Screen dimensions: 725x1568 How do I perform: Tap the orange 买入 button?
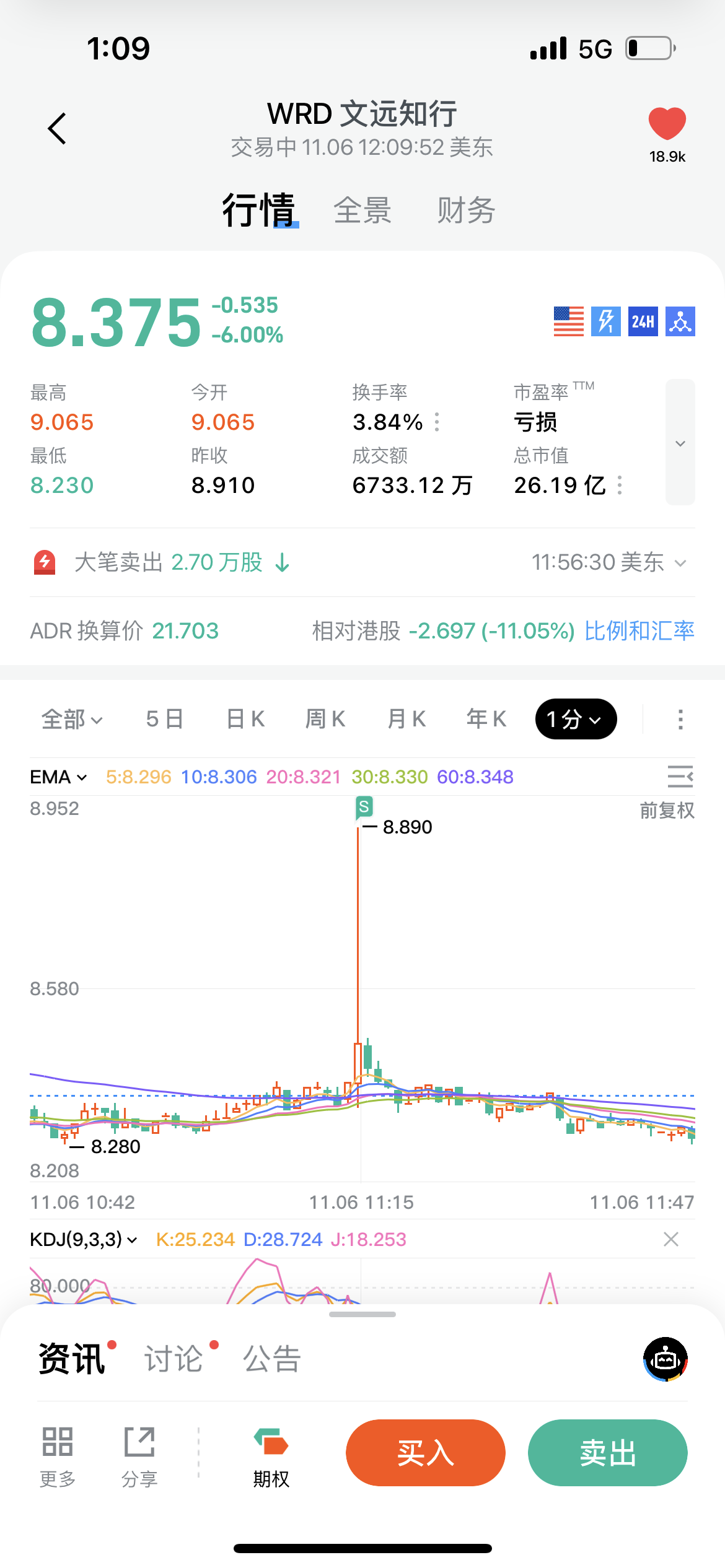[x=425, y=1453]
